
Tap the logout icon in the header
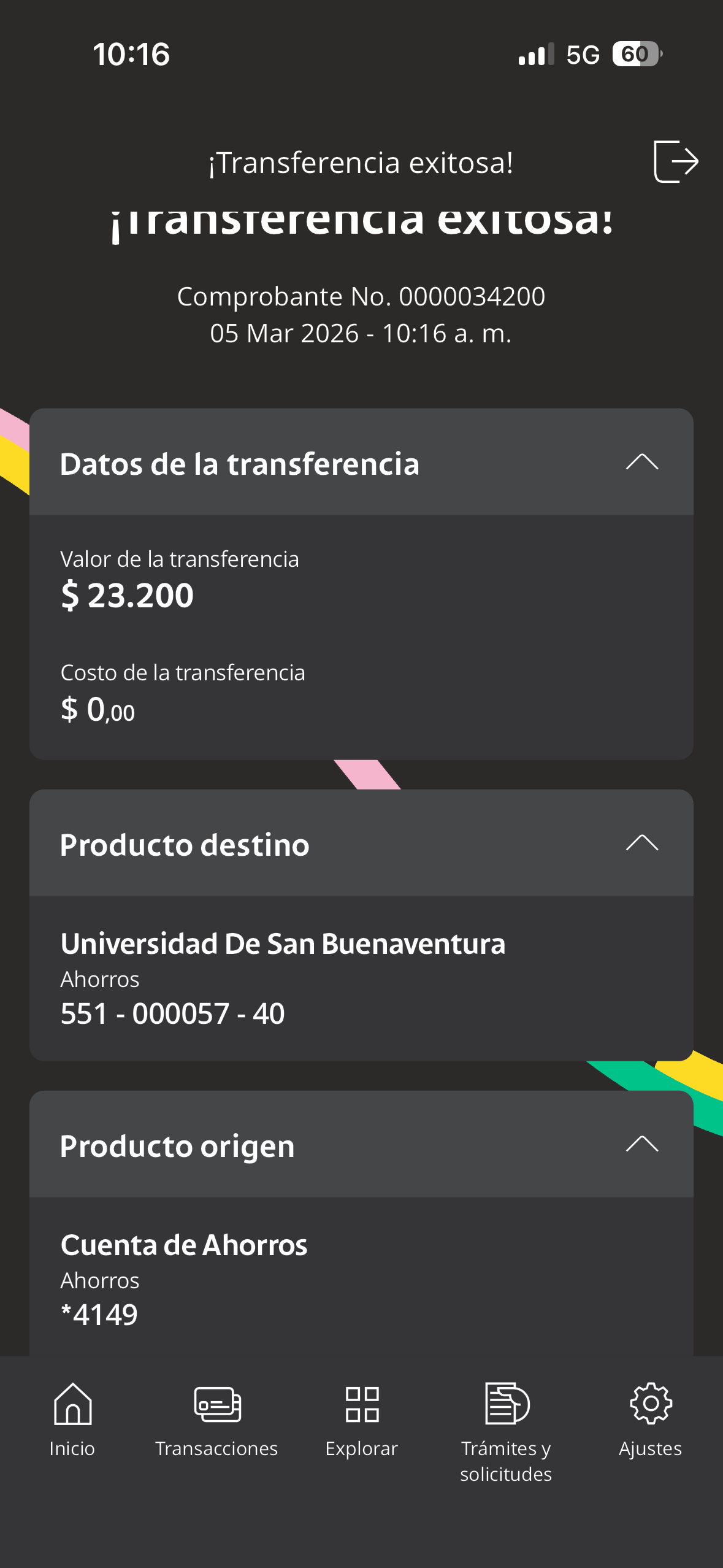tap(676, 161)
